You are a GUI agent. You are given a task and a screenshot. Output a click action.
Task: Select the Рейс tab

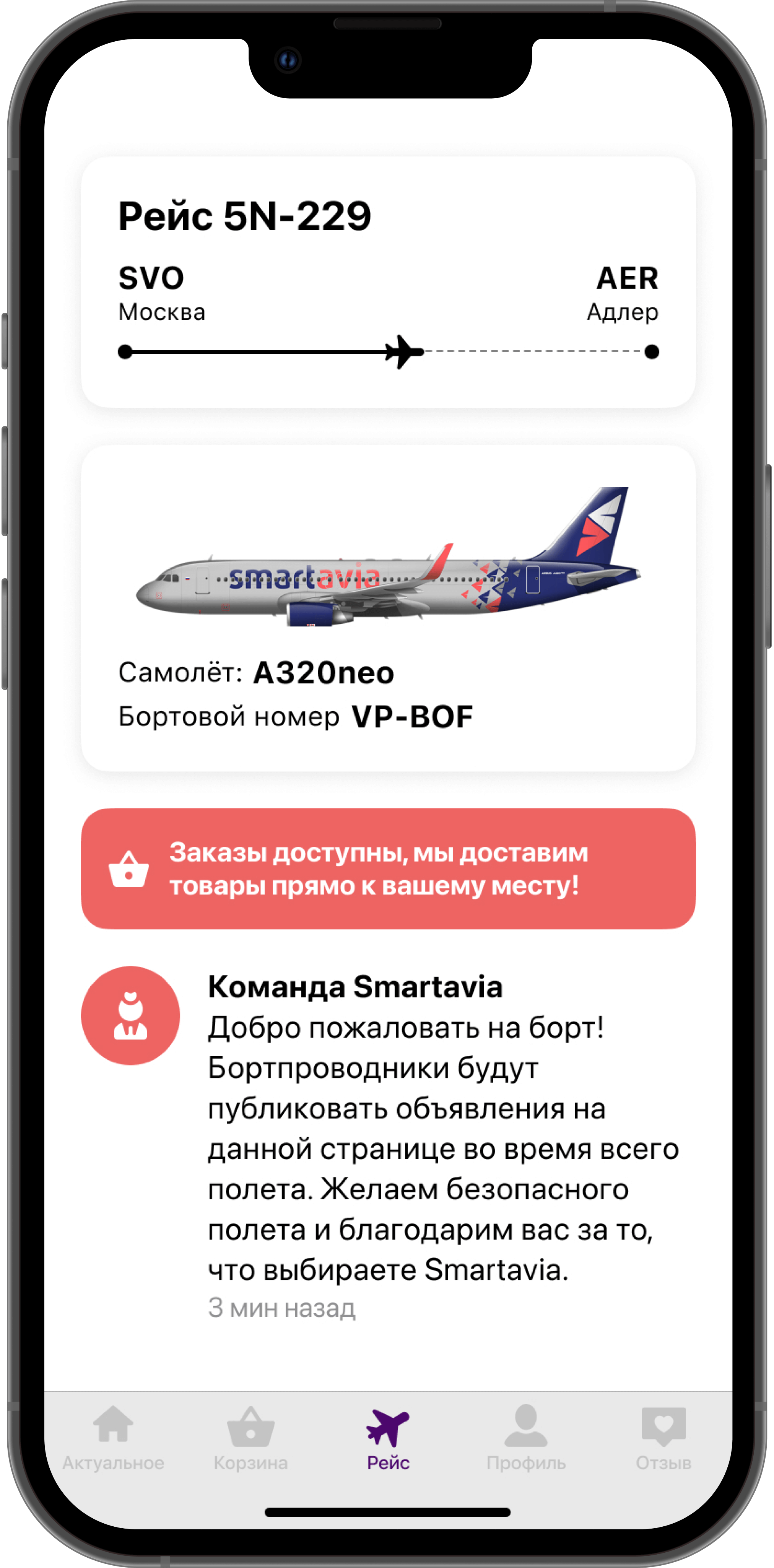tap(388, 1438)
